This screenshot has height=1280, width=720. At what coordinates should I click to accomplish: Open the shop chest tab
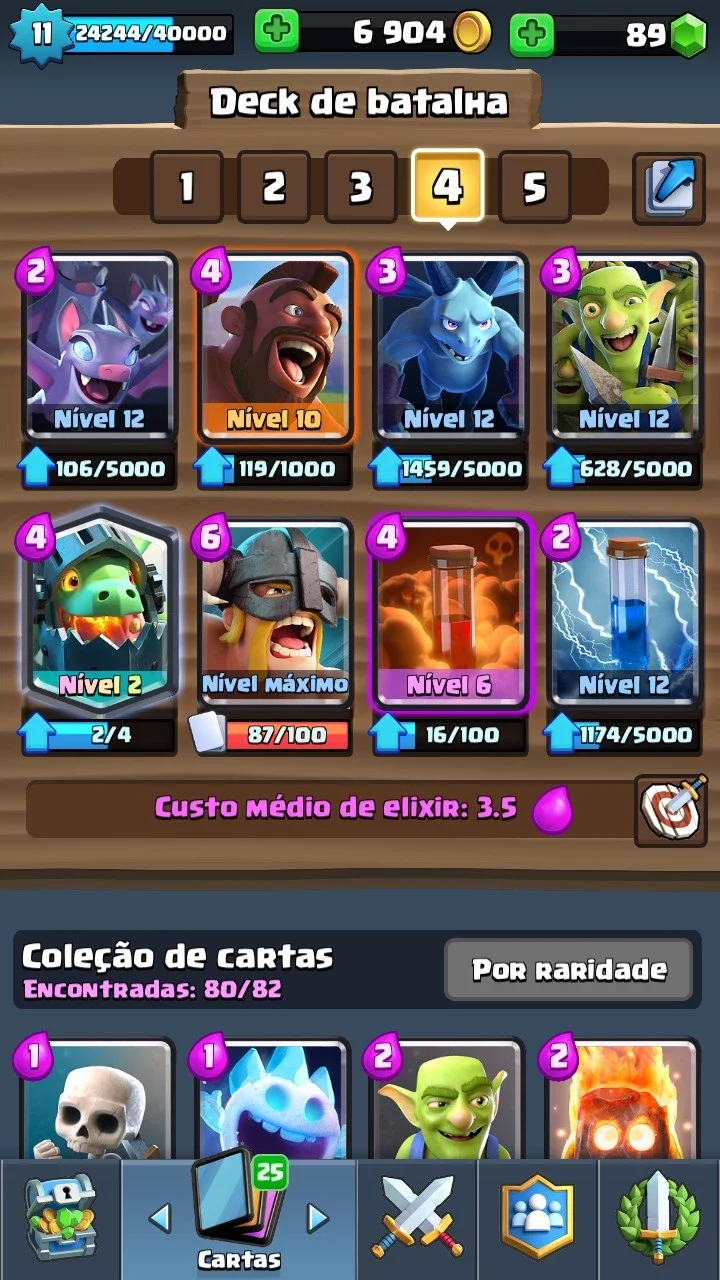pyautogui.click(x=60, y=1218)
